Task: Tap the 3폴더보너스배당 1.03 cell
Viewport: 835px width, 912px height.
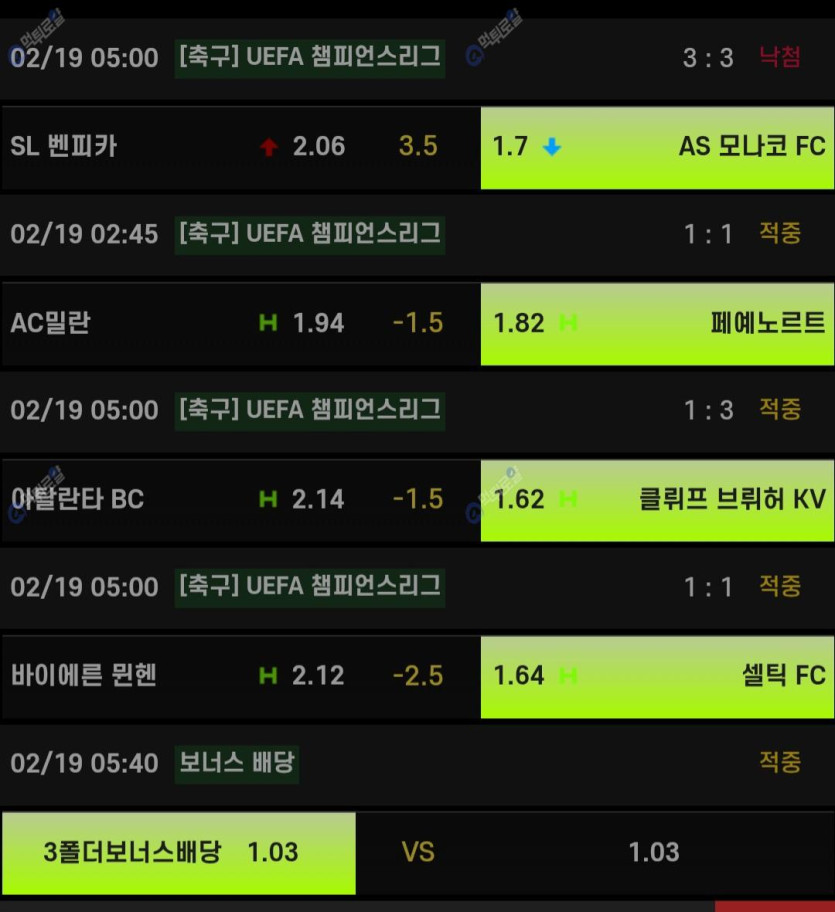Action: point(178,852)
